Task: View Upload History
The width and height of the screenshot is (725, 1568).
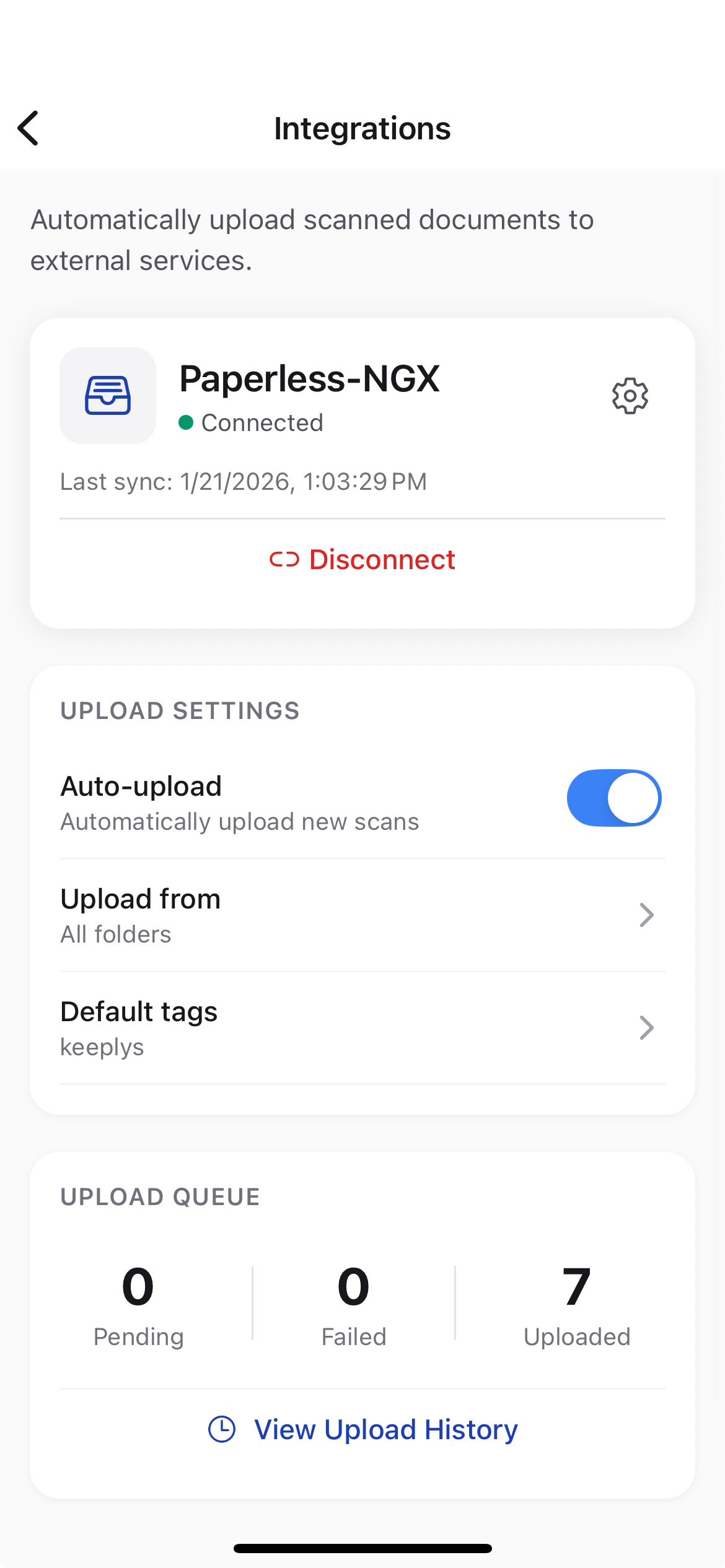Action: coord(362,1429)
